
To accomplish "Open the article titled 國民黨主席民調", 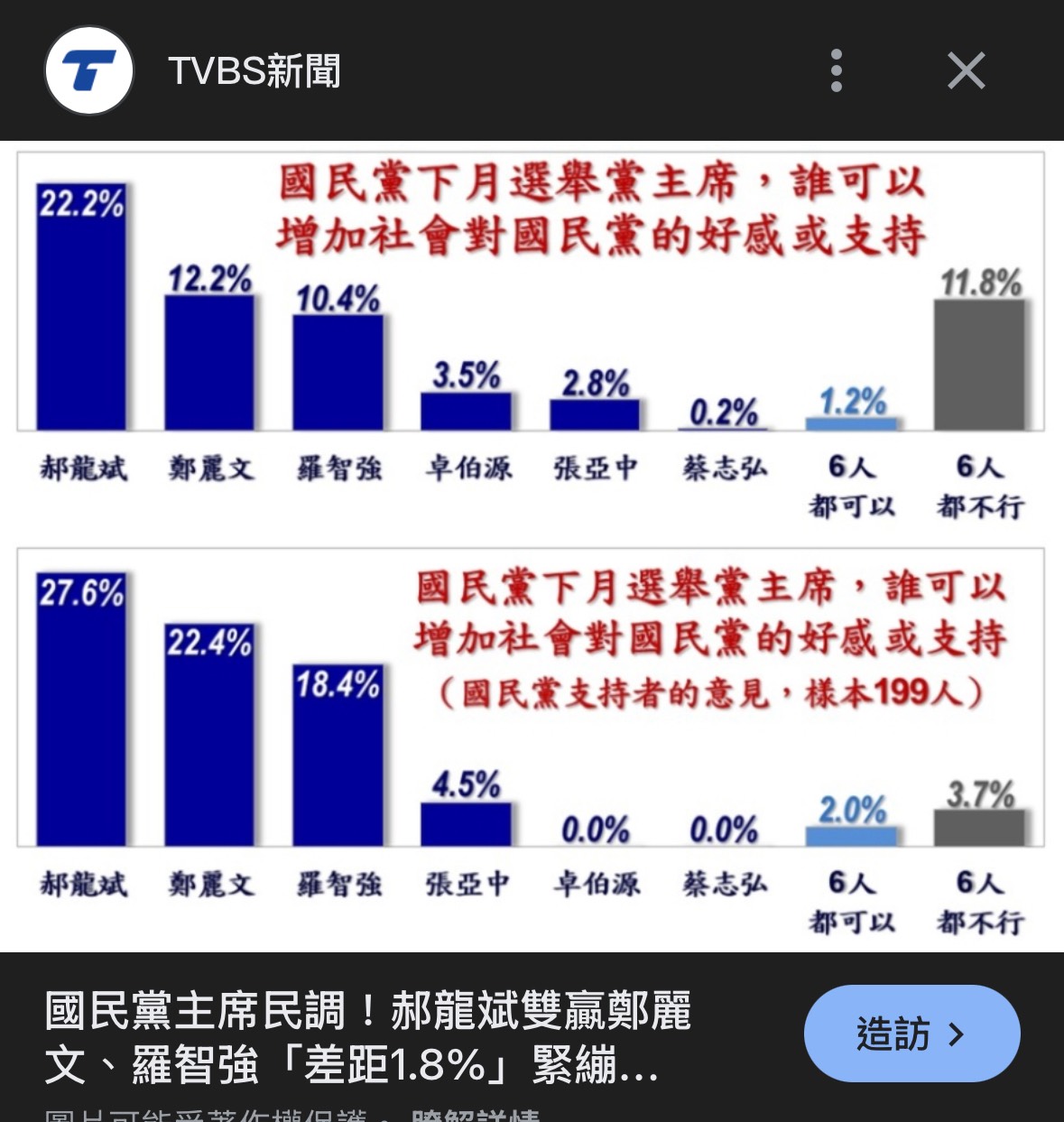I will (x=368, y=1037).
